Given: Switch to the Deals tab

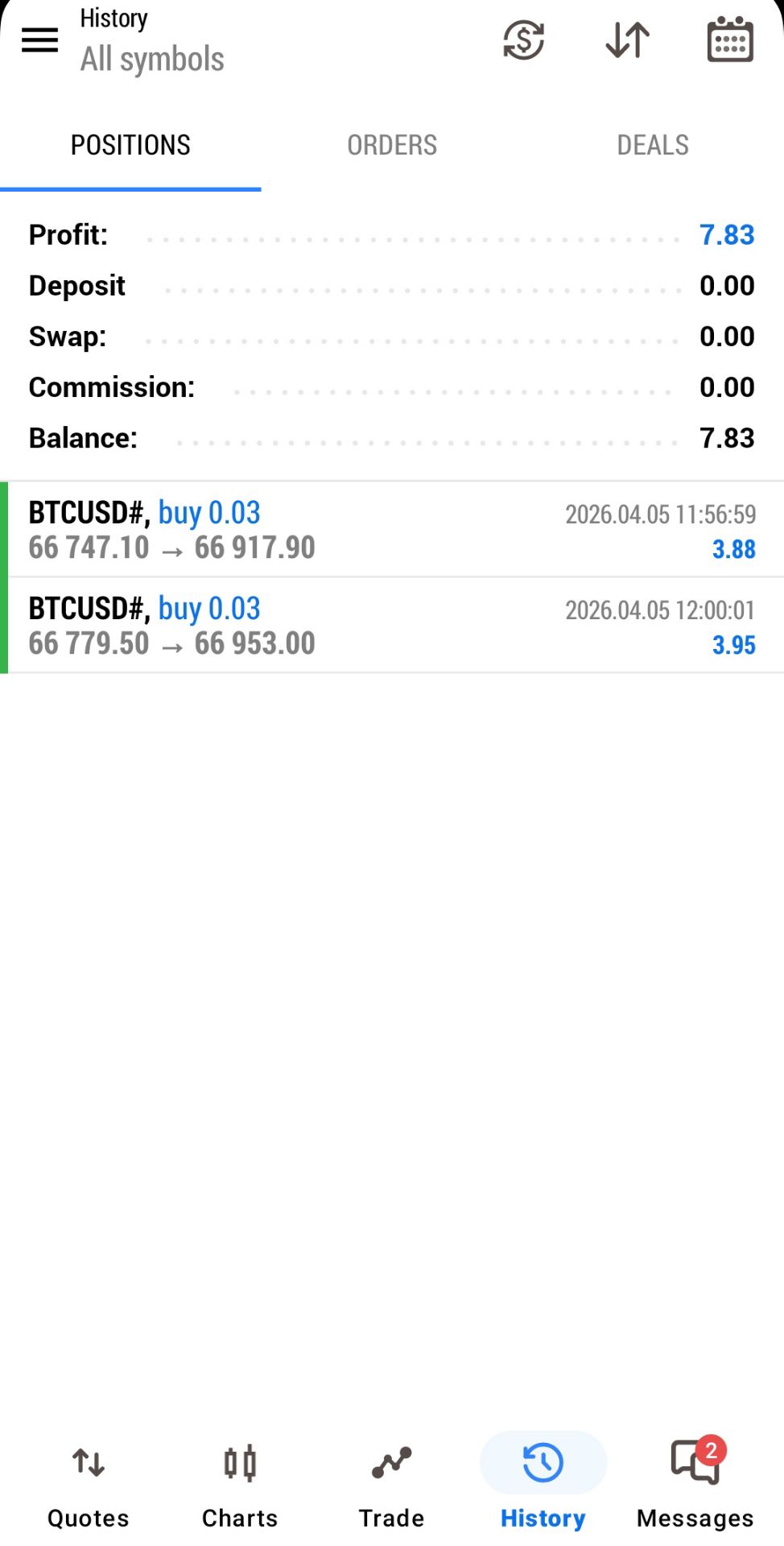Looking at the screenshot, I should [653, 145].
